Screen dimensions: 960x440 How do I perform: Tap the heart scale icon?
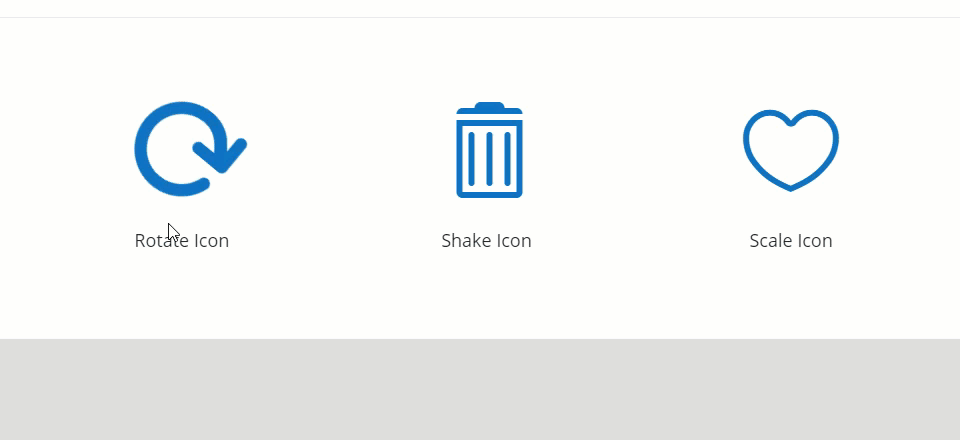coord(790,150)
